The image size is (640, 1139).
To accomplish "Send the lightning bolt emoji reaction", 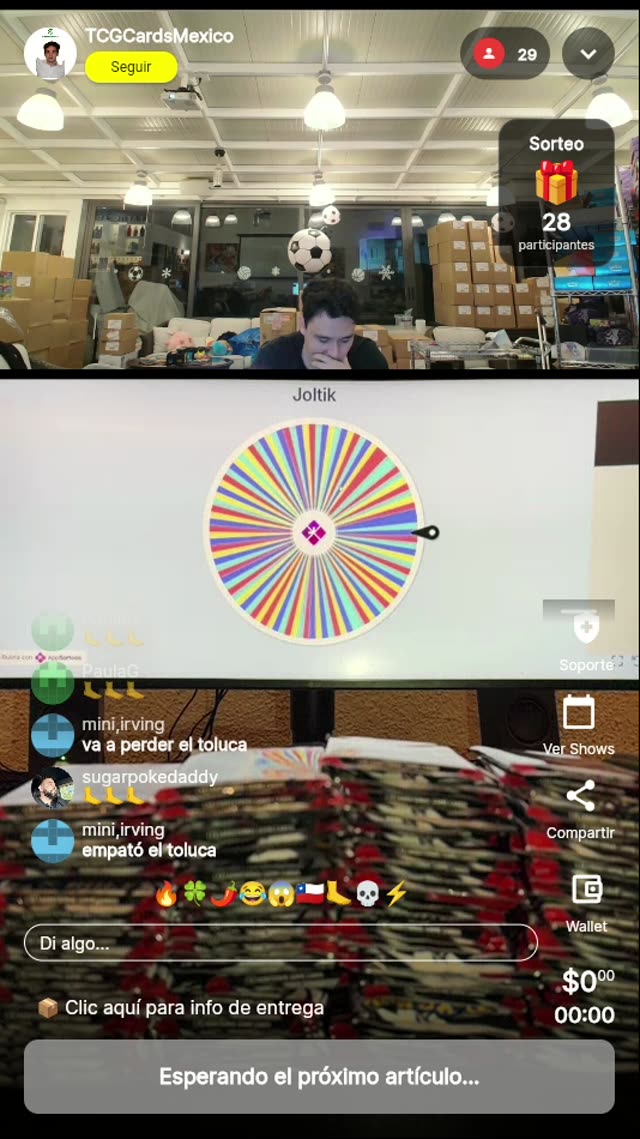I will 397,894.
